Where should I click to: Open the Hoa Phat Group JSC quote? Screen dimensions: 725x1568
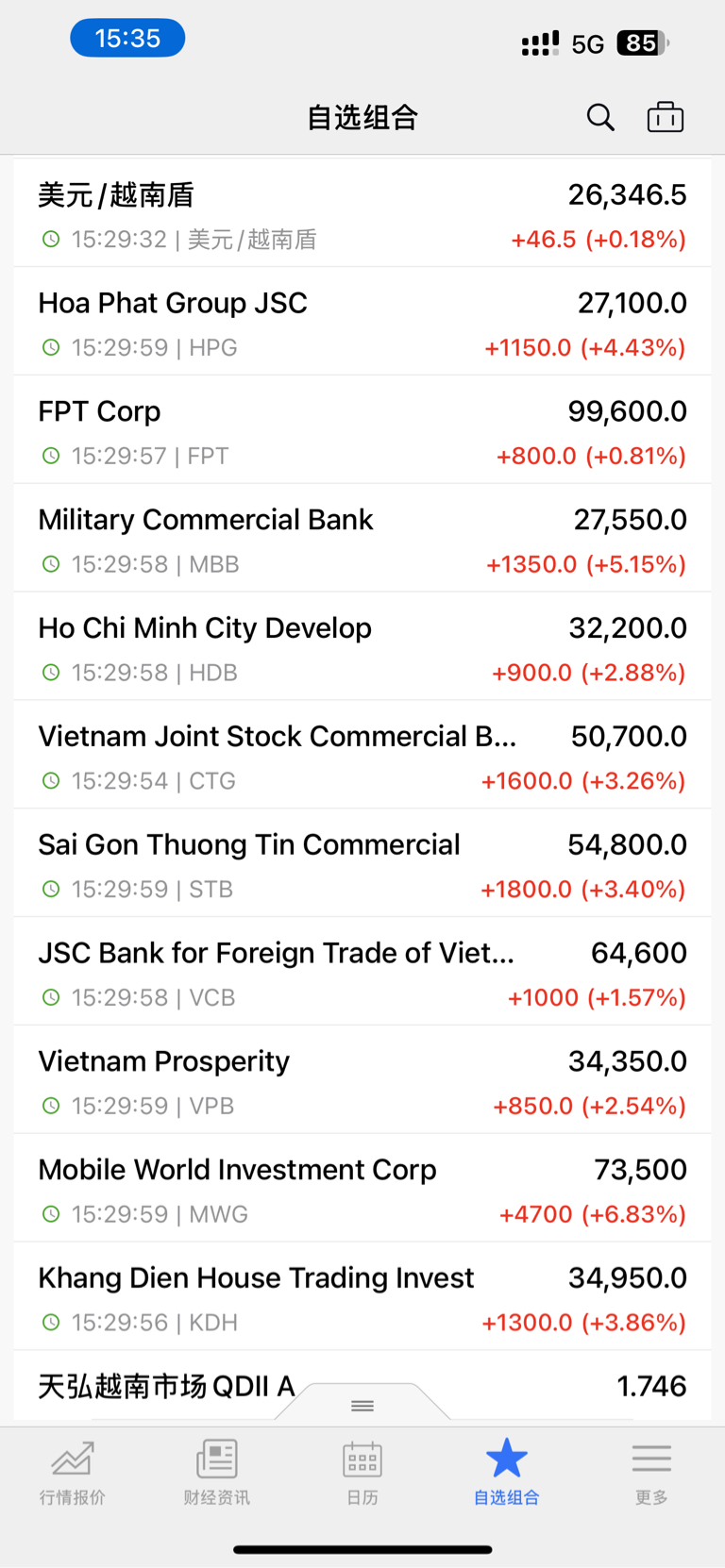click(362, 322)
